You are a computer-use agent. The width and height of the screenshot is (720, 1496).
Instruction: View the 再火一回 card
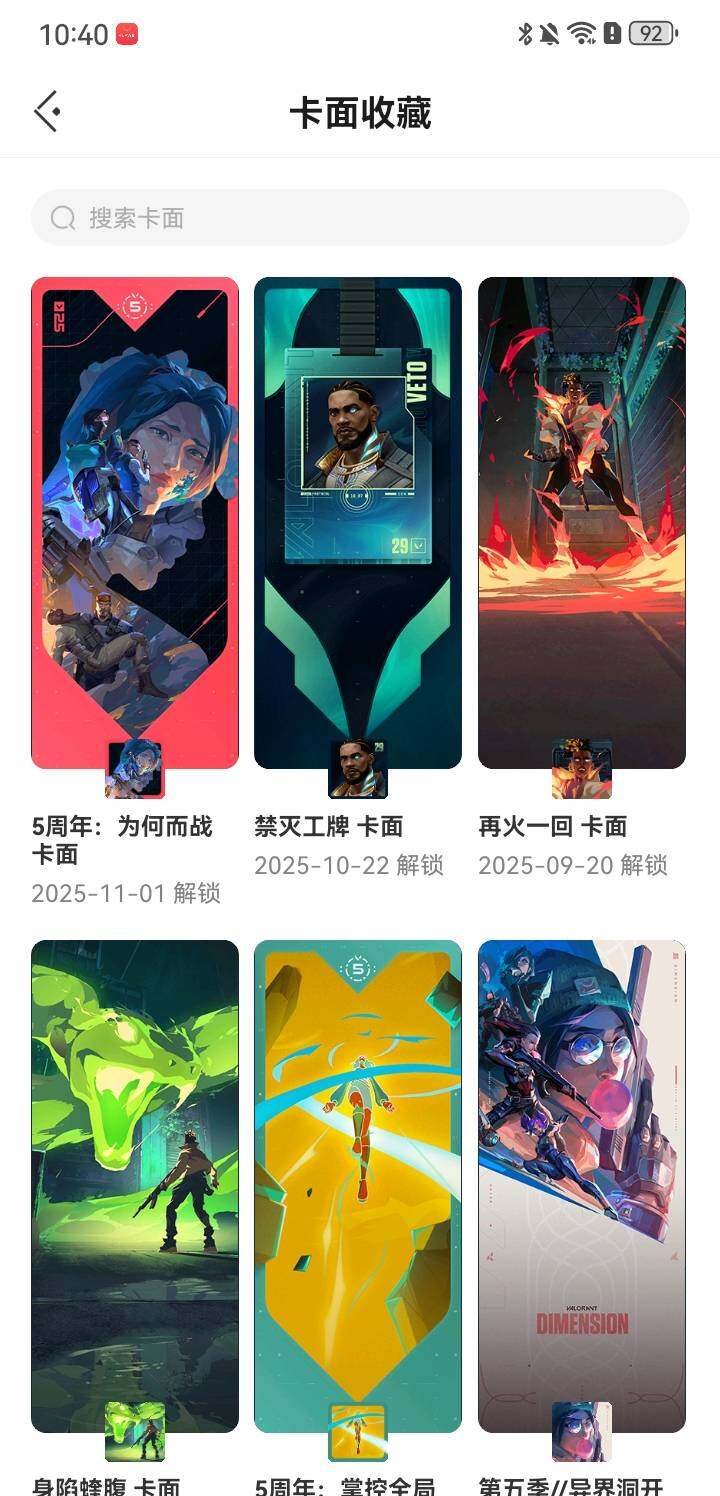pyautogui.click(x=582, y=523)
